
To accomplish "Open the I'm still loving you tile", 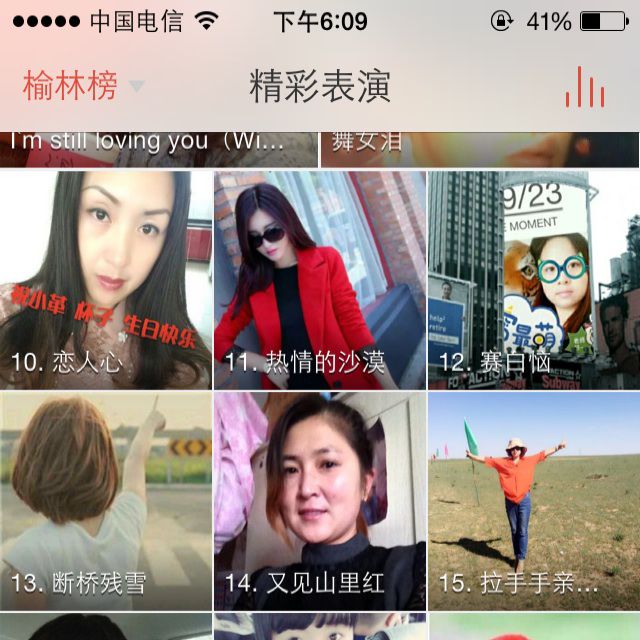I will point(158,148).
